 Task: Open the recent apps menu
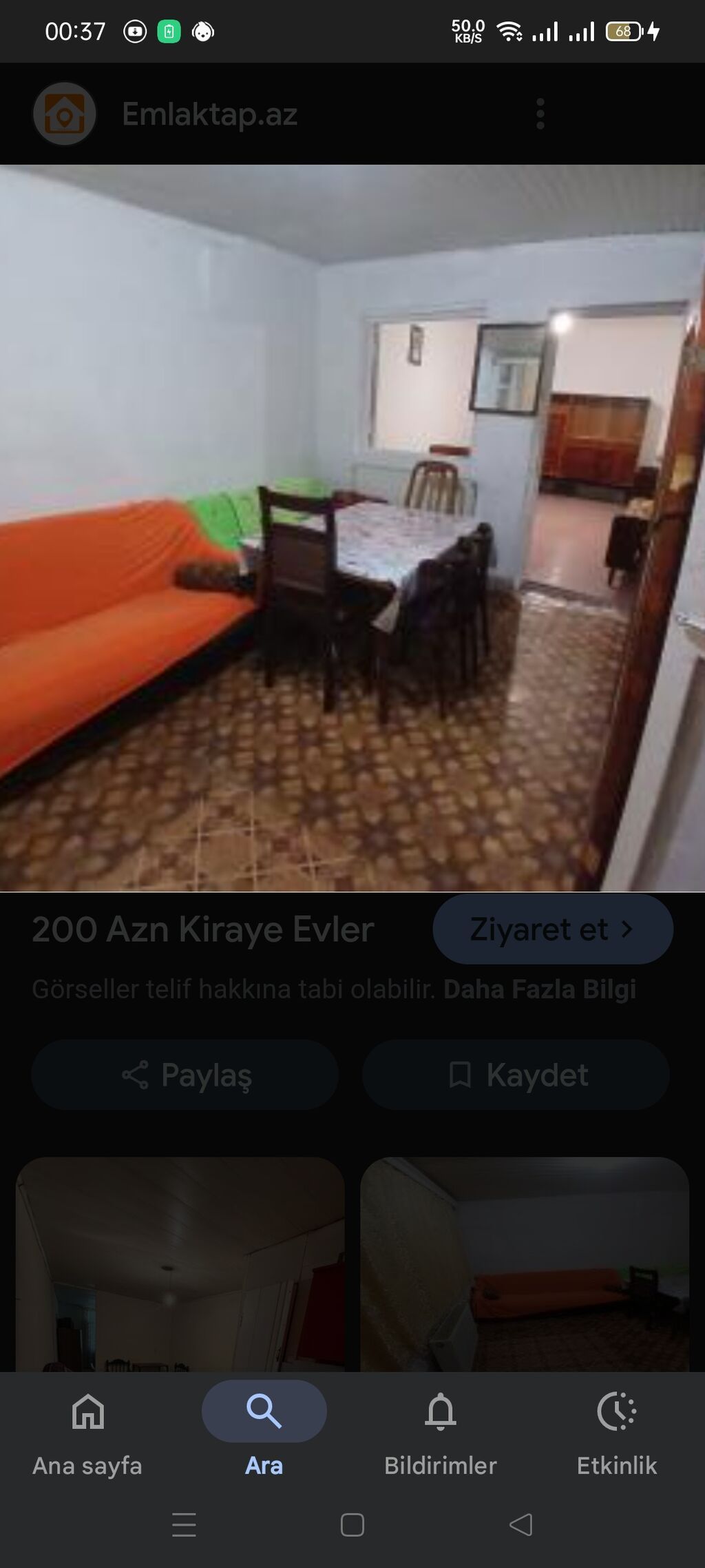tap(184, 1525)
